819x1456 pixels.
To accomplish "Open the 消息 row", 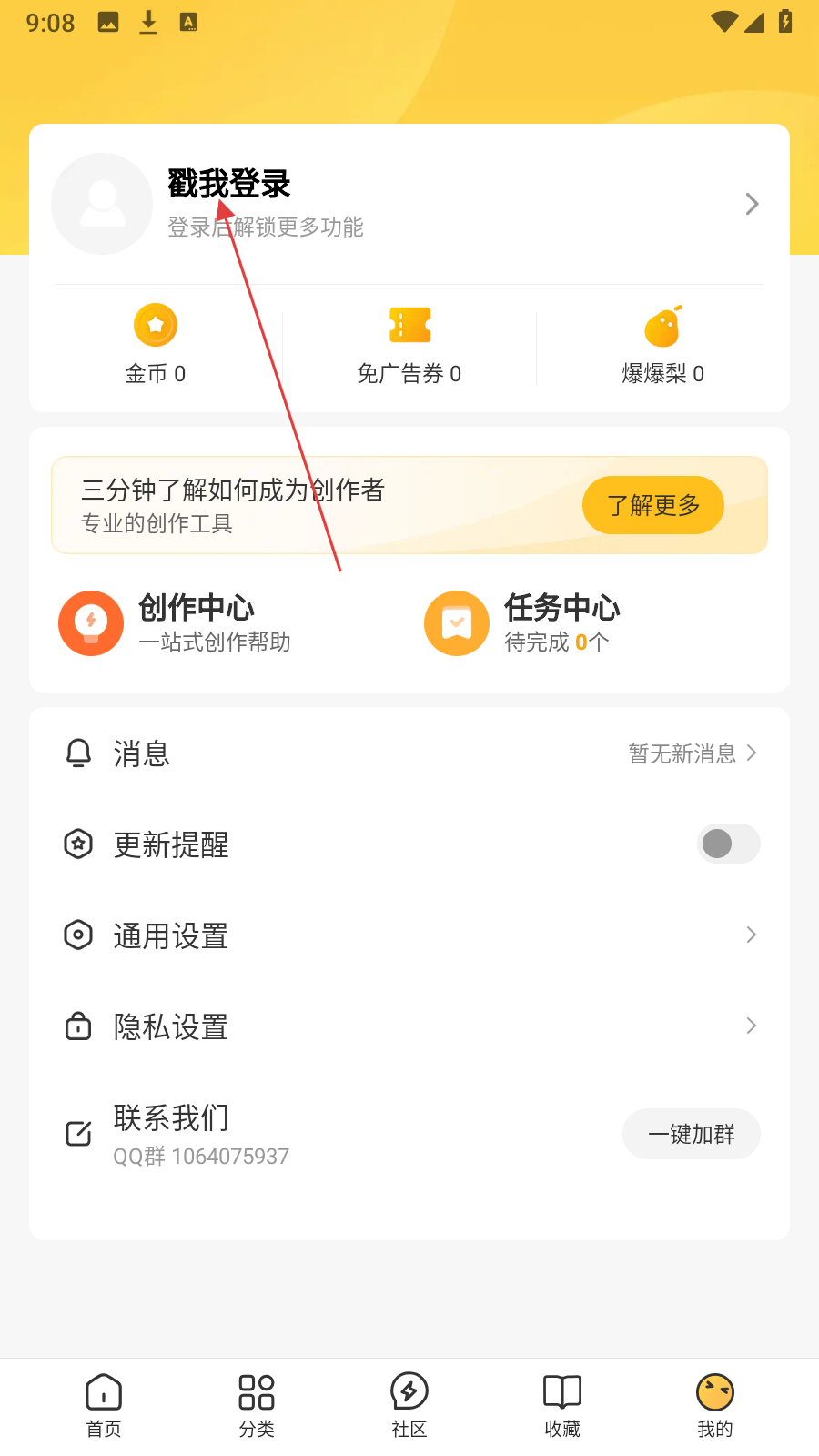I will coord(409,753).
